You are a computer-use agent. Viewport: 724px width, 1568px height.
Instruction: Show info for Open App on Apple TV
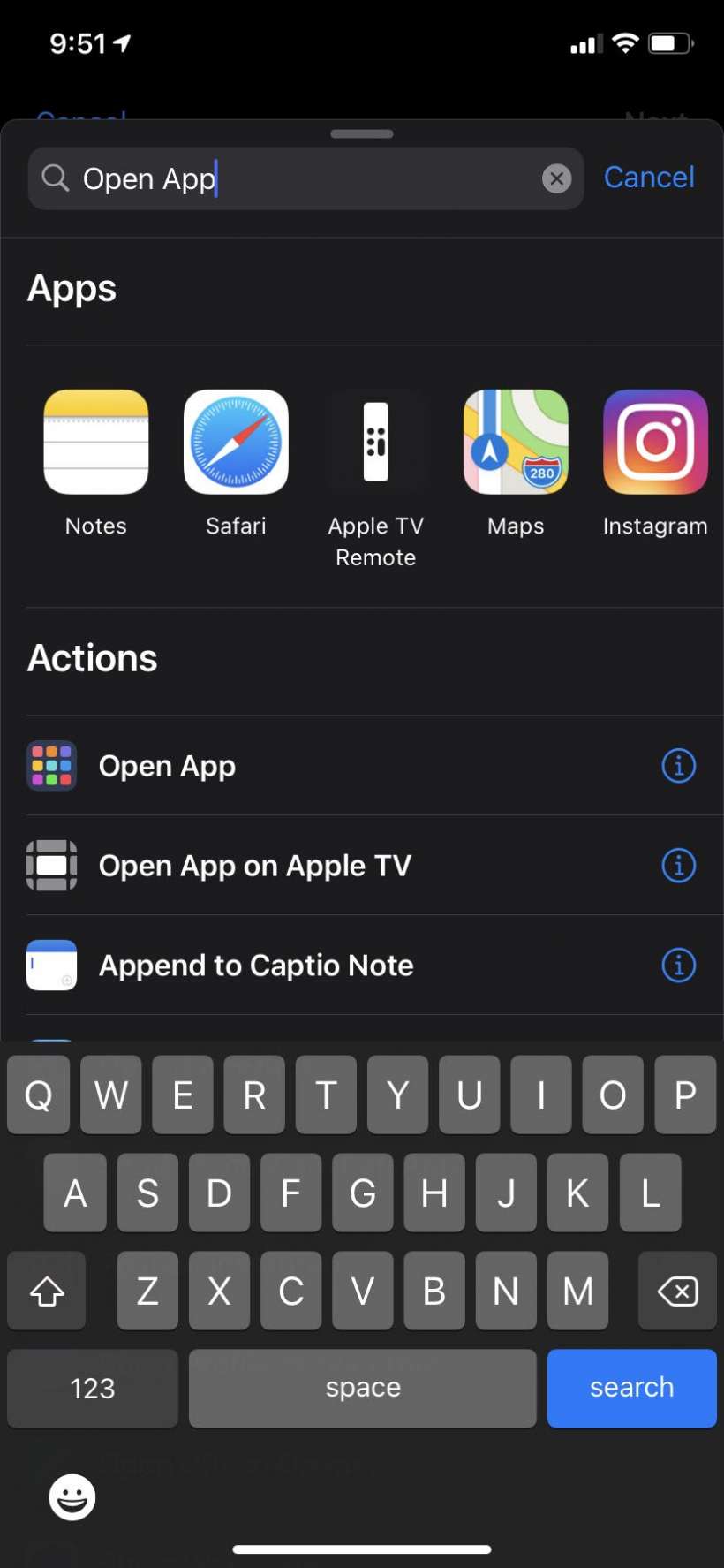click(x=678, y=866)
